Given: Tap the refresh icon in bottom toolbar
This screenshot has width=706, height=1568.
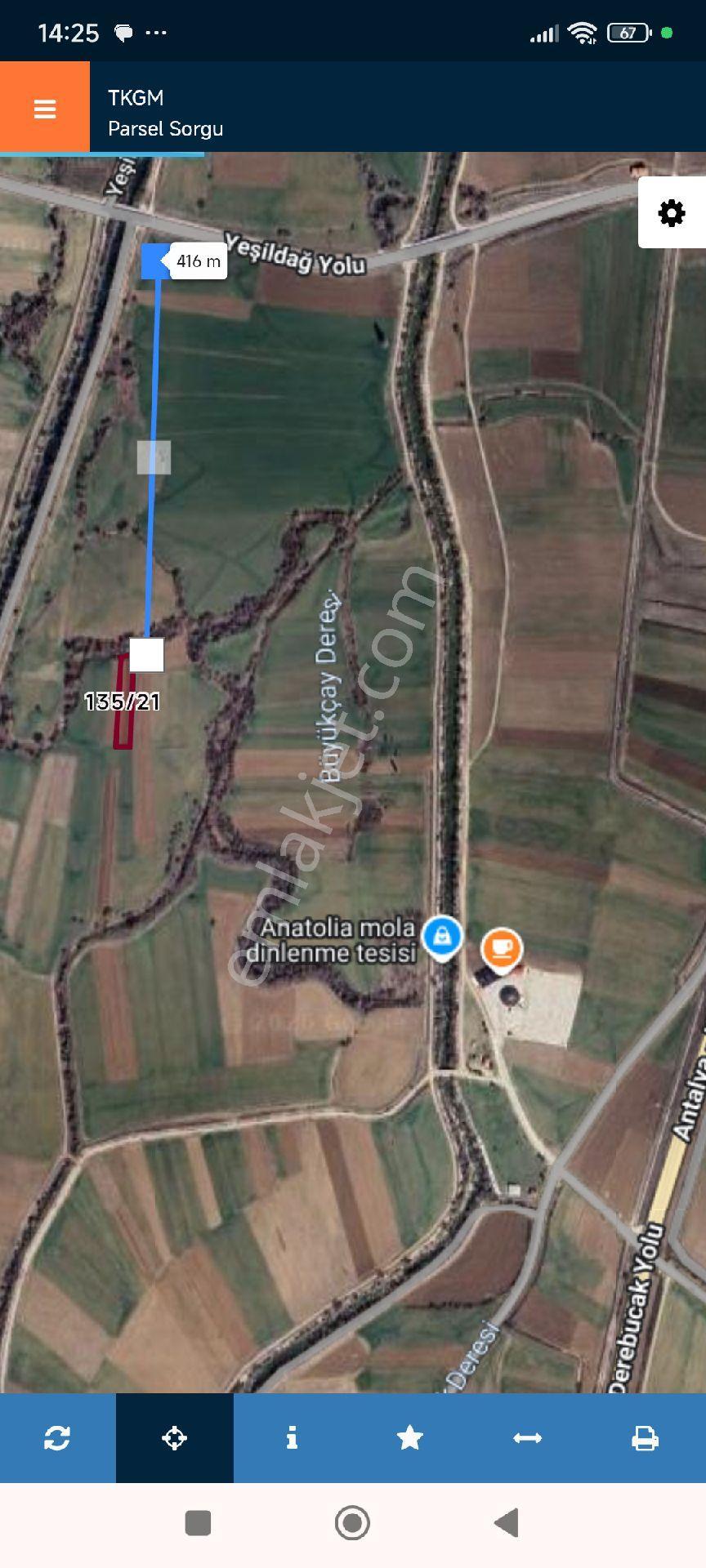Looking at the screenshot, I should coord(57,1438).
